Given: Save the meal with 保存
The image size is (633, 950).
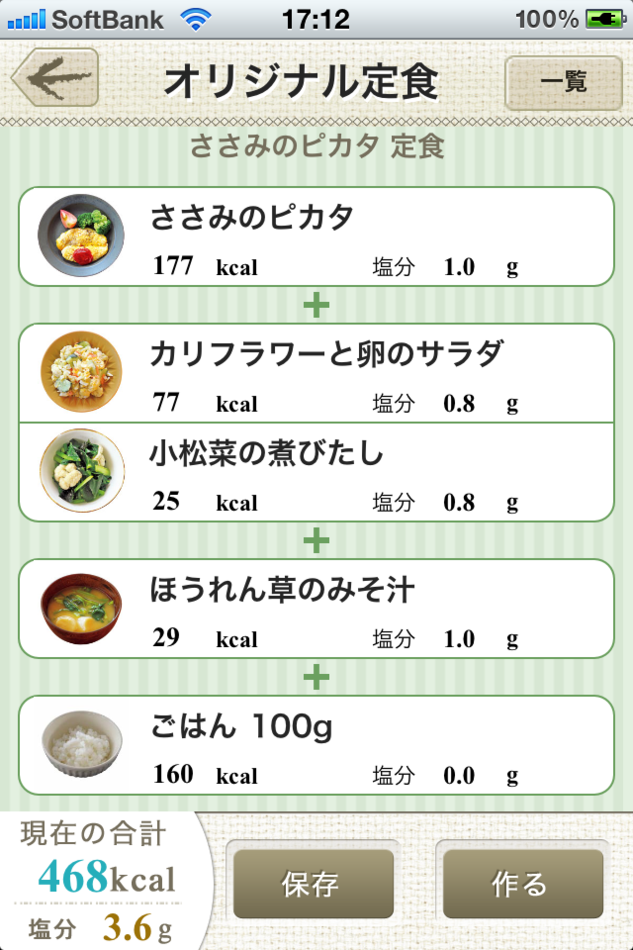Looking at the screenshot, I should 312,884.
